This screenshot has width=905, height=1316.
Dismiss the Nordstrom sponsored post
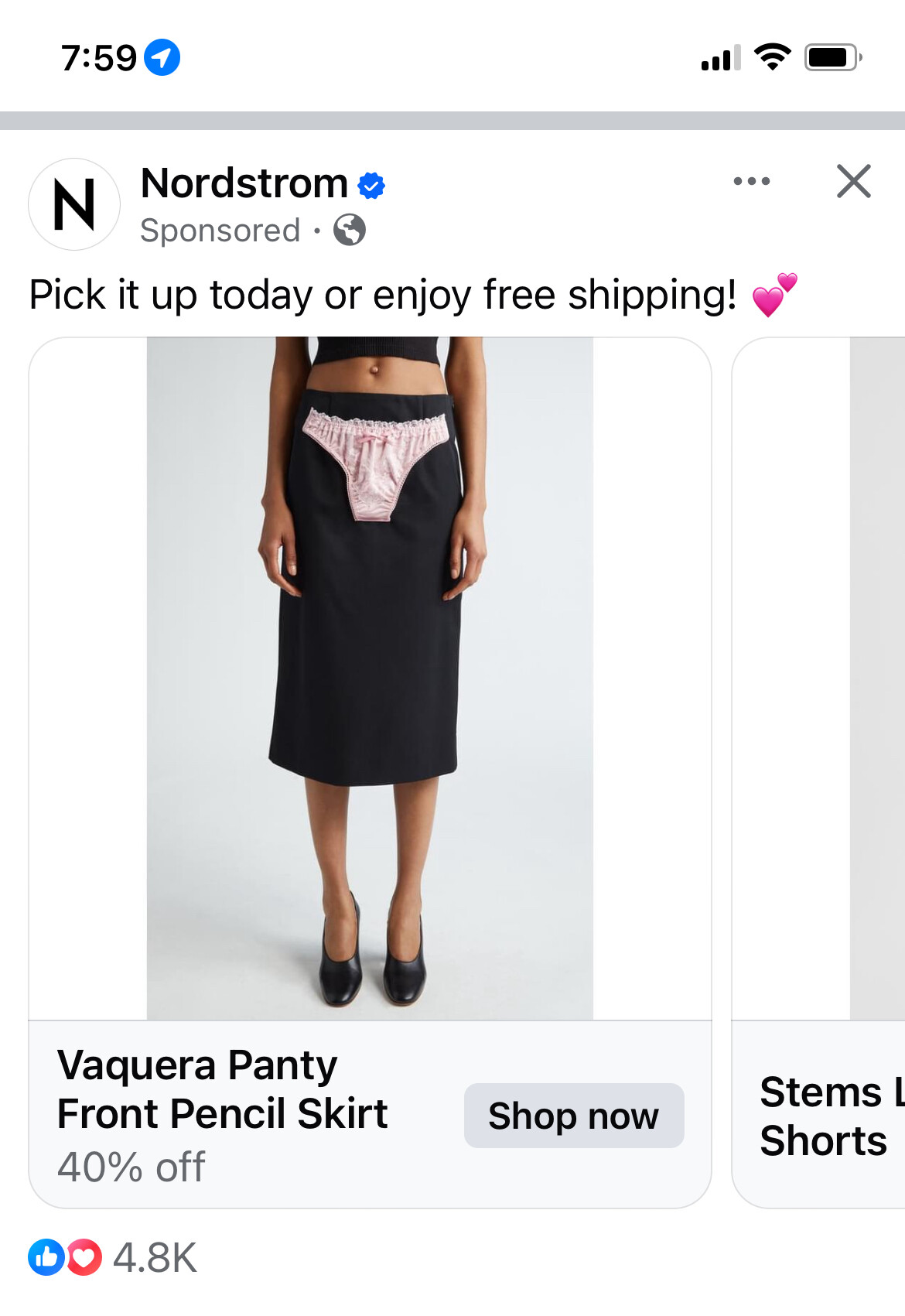(853, 182)
